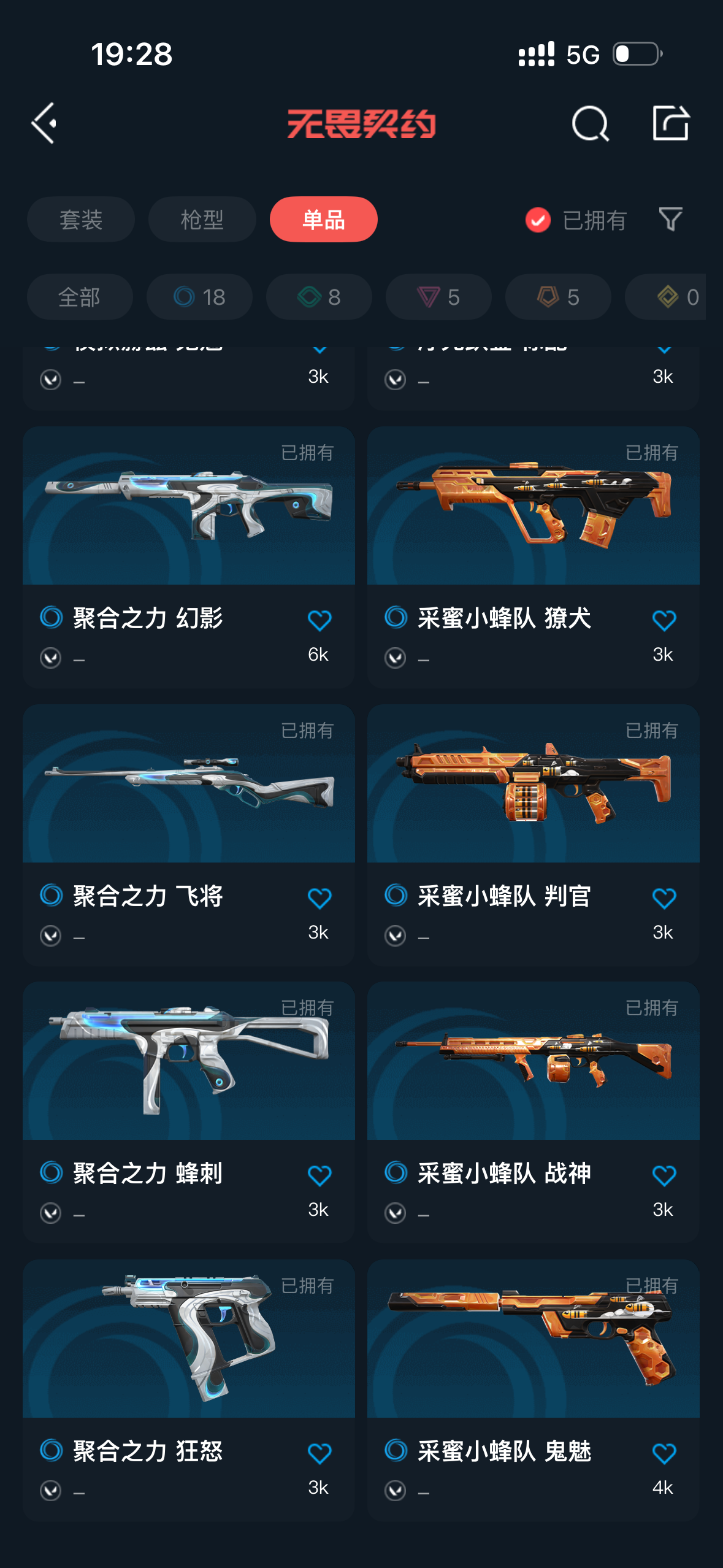The width and height of the screenshot is (723, 1568).
Task: Switch to the 套装 tab
Action: tap(81, 220)
